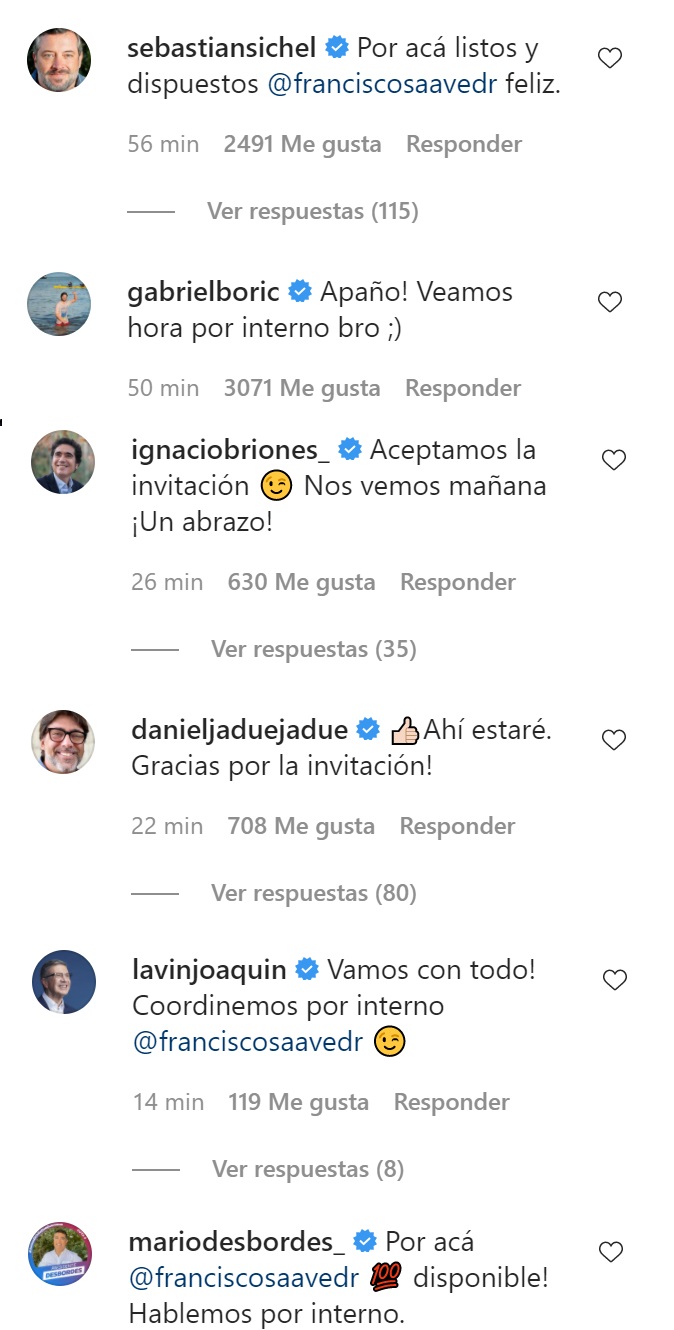Viewport: 674px width, 1330px height.
Task: See the 8 replies under lavinjoaquin
Action: pyautogui.click(x=308, y=1168)
